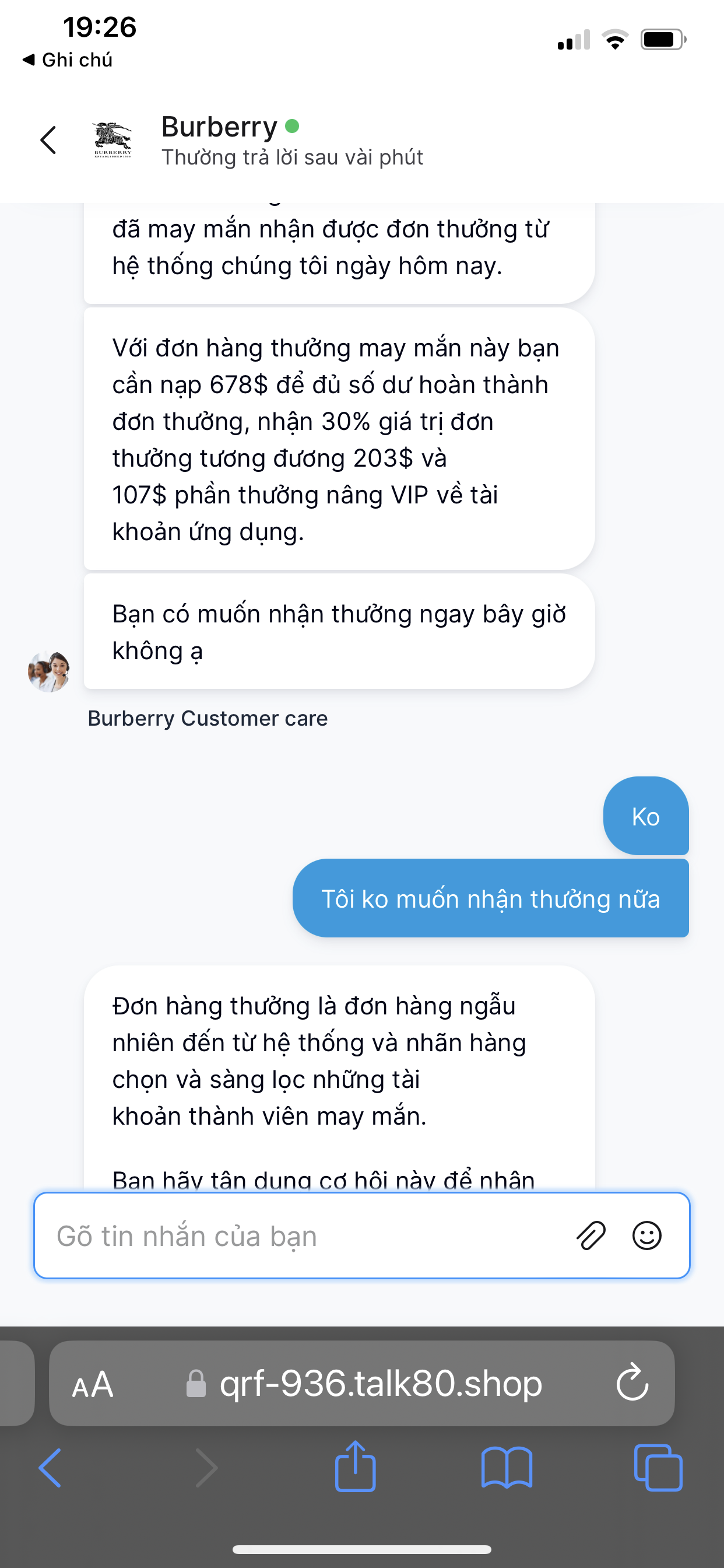Open the emoji picker
The height and width of the screenshot is (1568, 724).
coord(646,1236)
